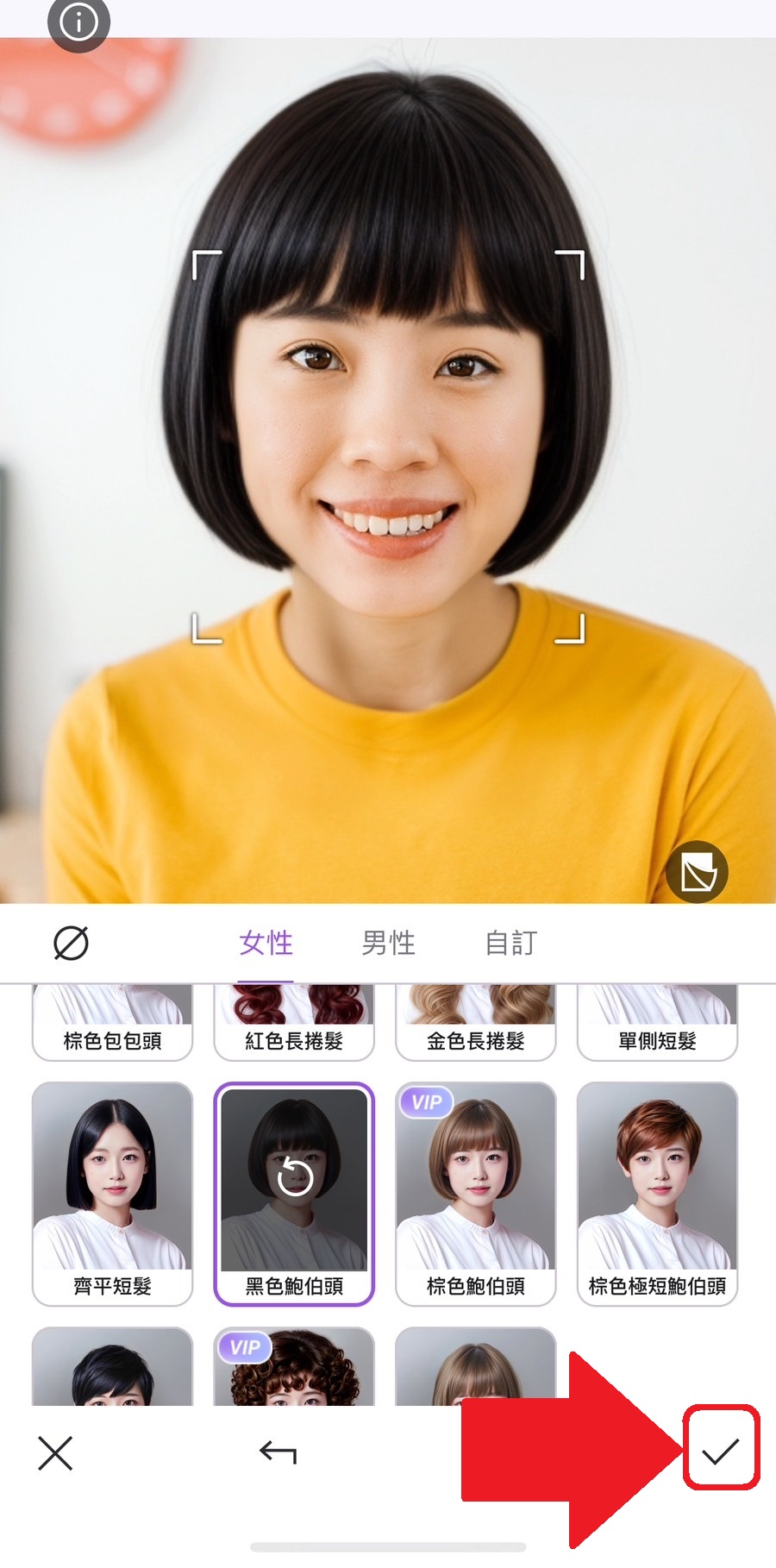This screenshot has width=776, height=1568.
Task: Switch to the 自訂 tab
Action: 510,943
